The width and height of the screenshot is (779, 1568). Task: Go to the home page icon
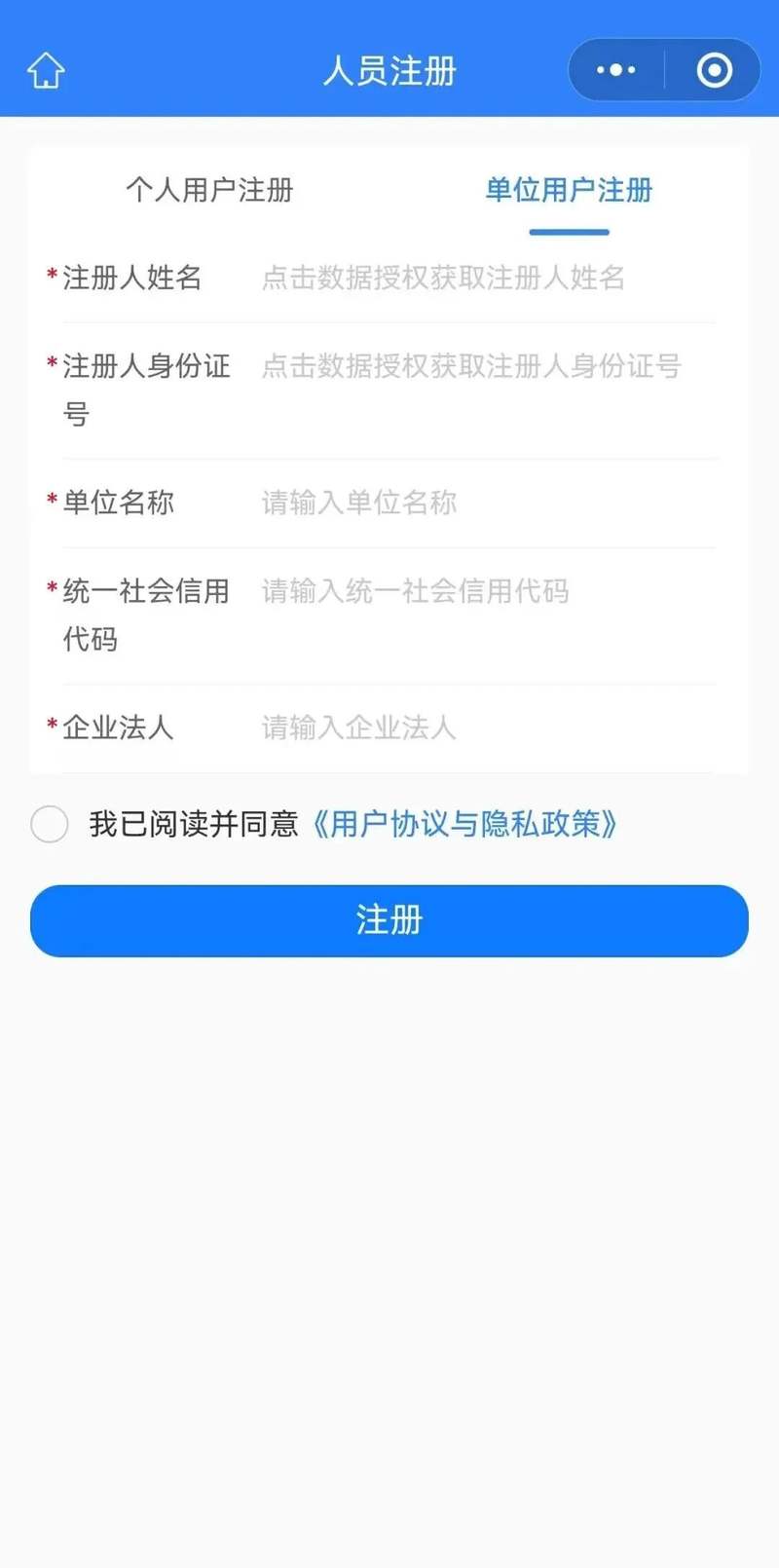point(46,70)
